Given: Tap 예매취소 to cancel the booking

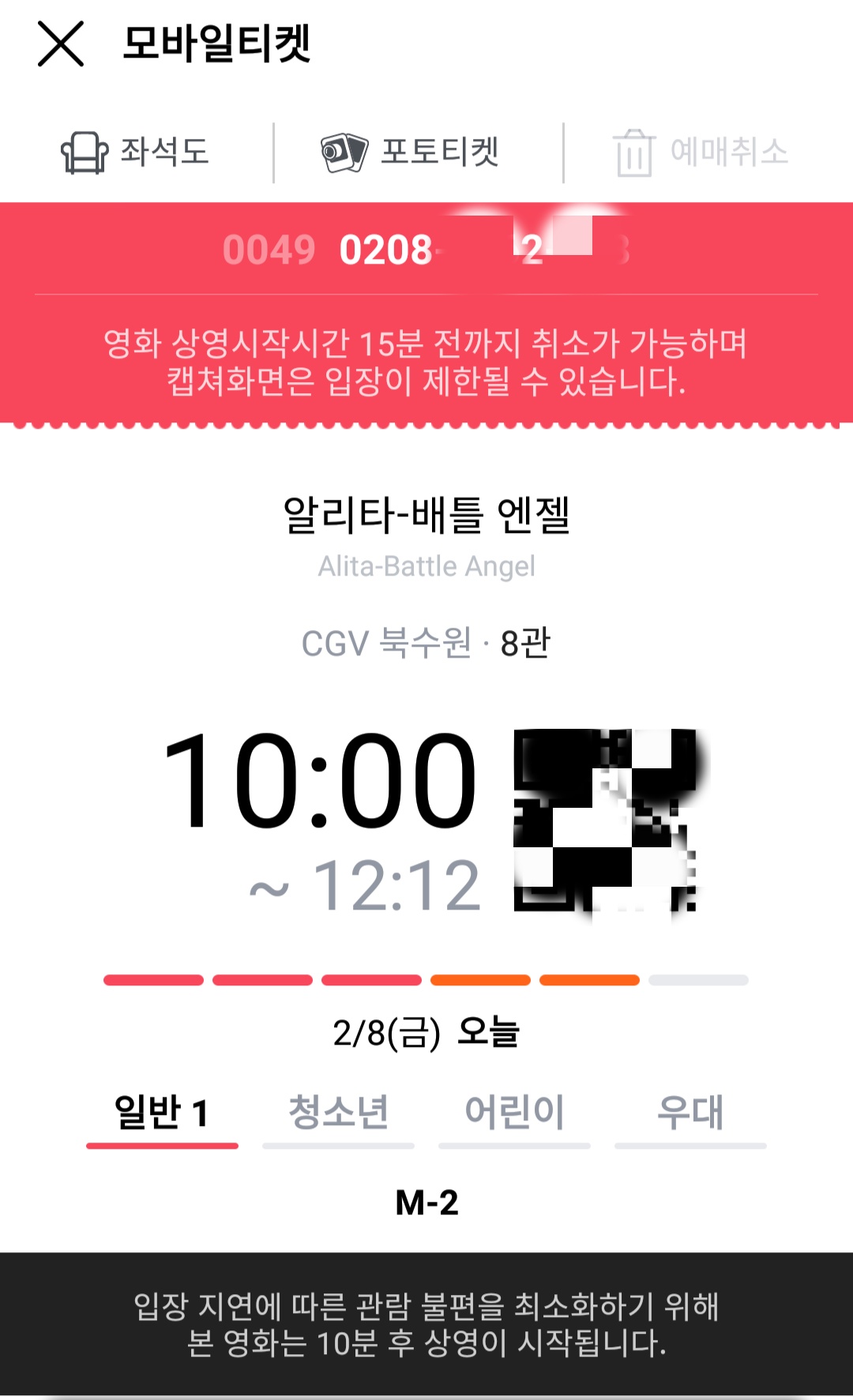Looking at the screenshot, I should tap(701, 152).
